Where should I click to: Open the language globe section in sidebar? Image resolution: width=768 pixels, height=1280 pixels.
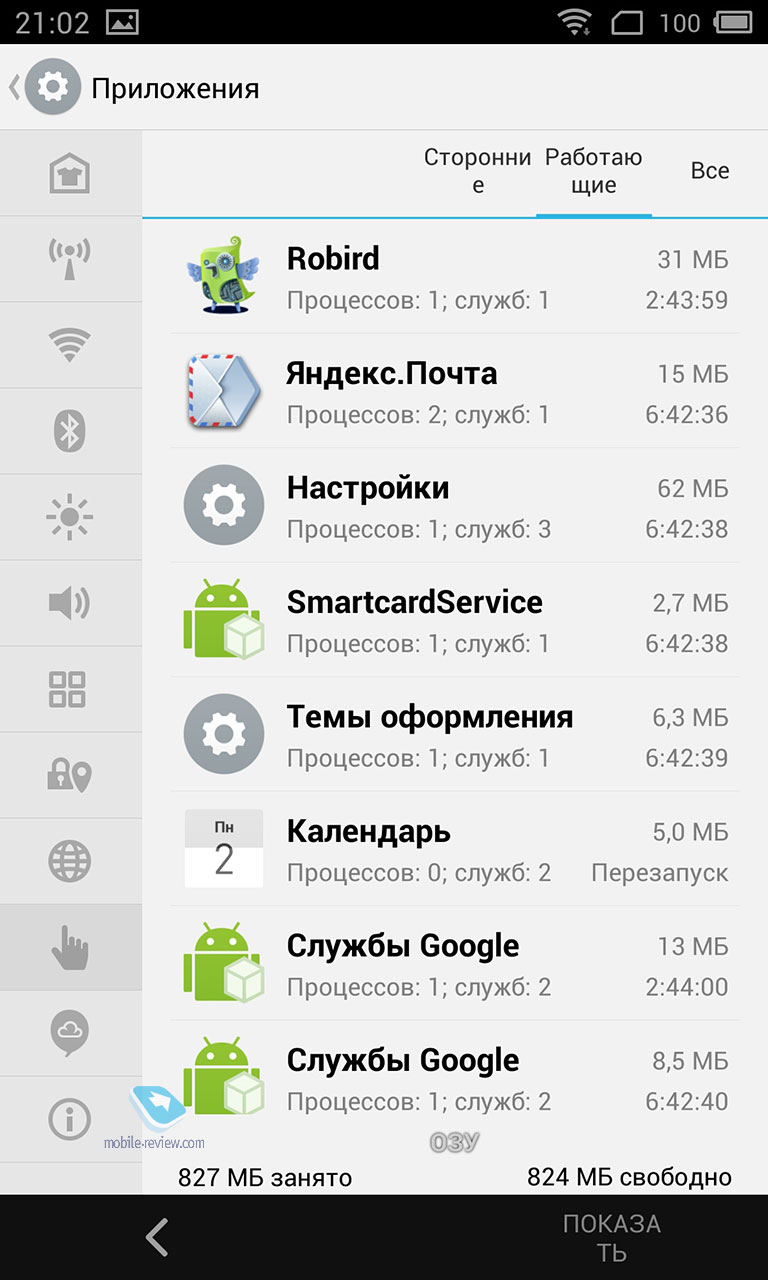pos(70,861)
